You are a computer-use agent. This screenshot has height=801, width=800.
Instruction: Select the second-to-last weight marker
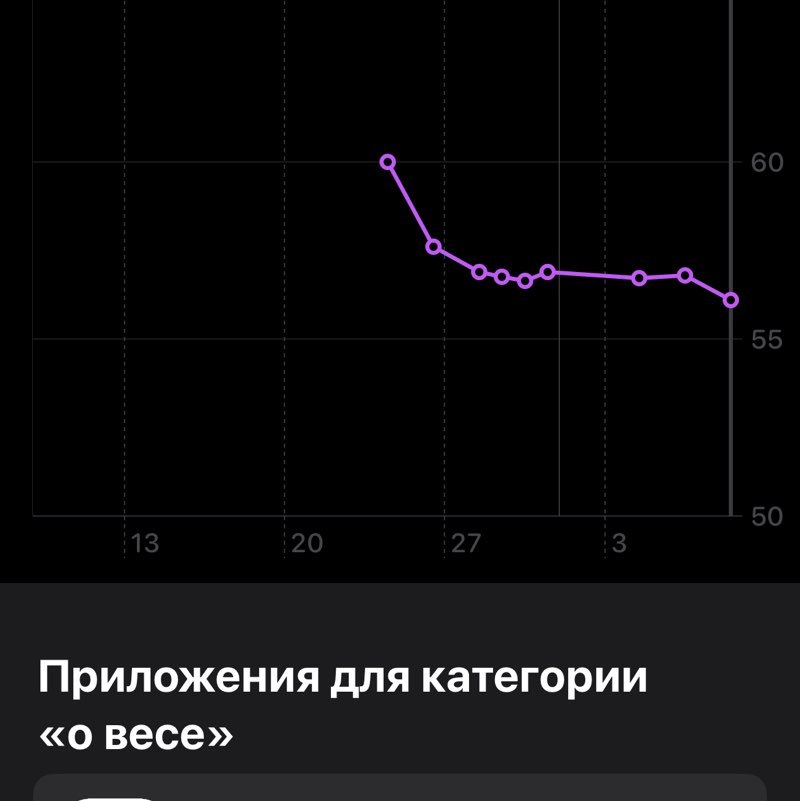click(684, 274)
